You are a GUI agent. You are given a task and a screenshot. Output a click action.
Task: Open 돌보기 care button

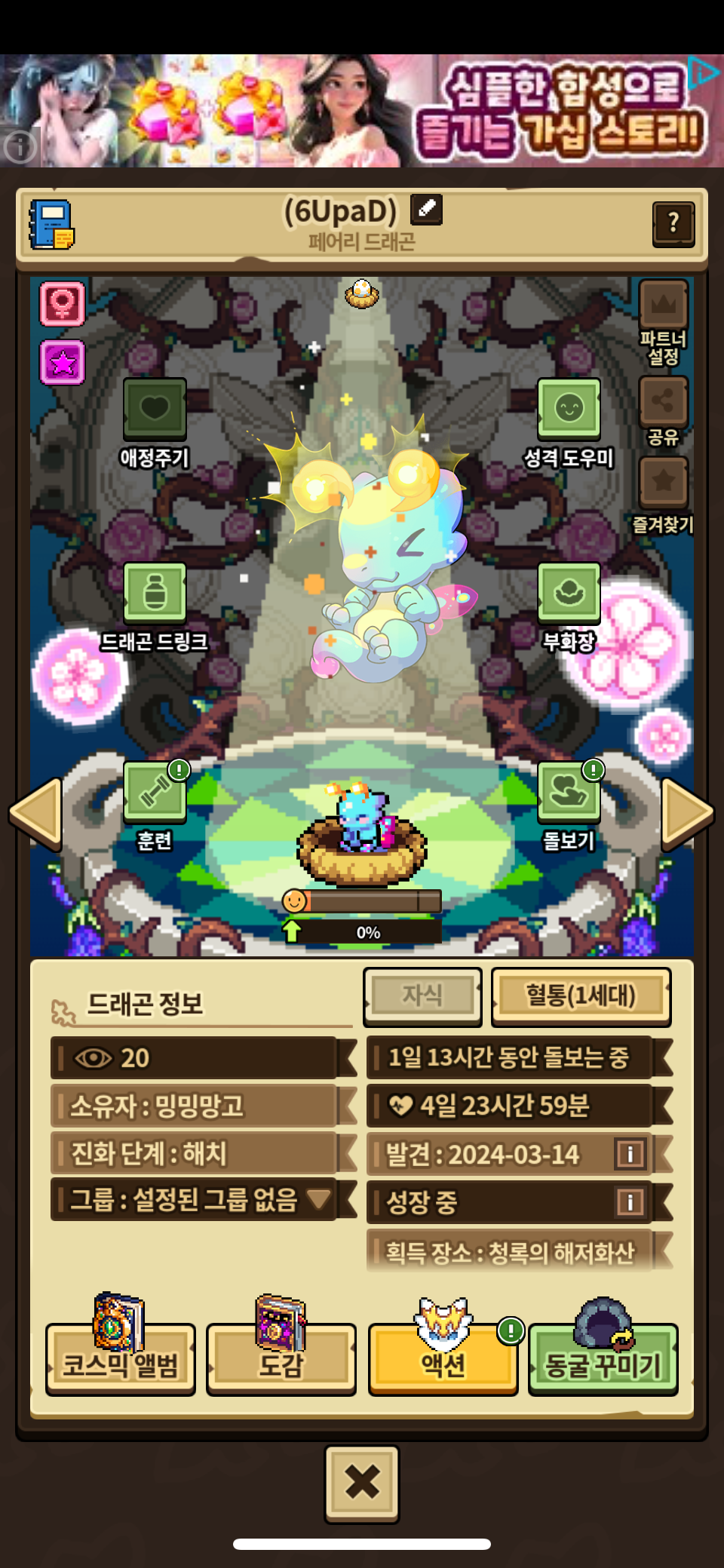click(x=569, y=792)
